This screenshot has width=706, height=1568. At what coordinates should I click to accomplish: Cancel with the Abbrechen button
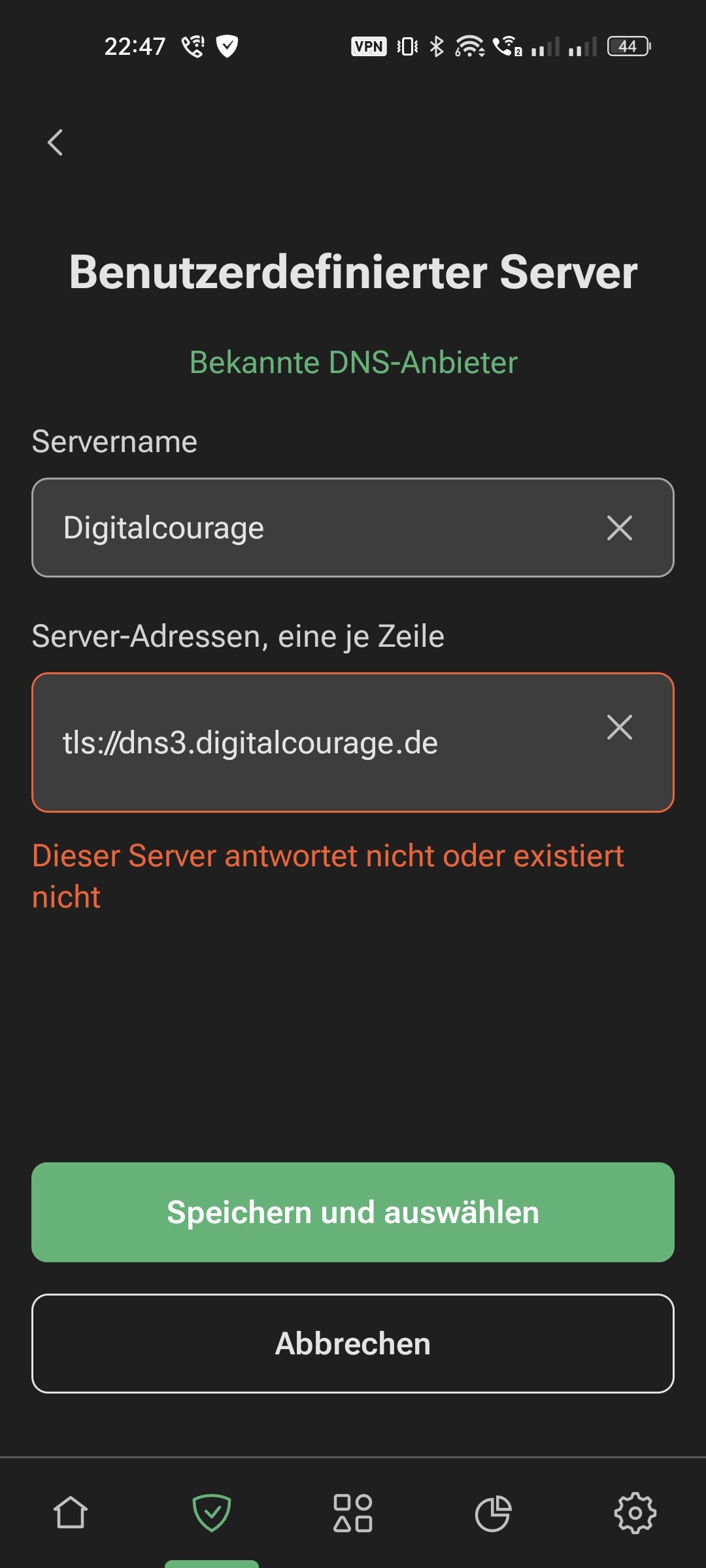click(x=353, y=1344)
